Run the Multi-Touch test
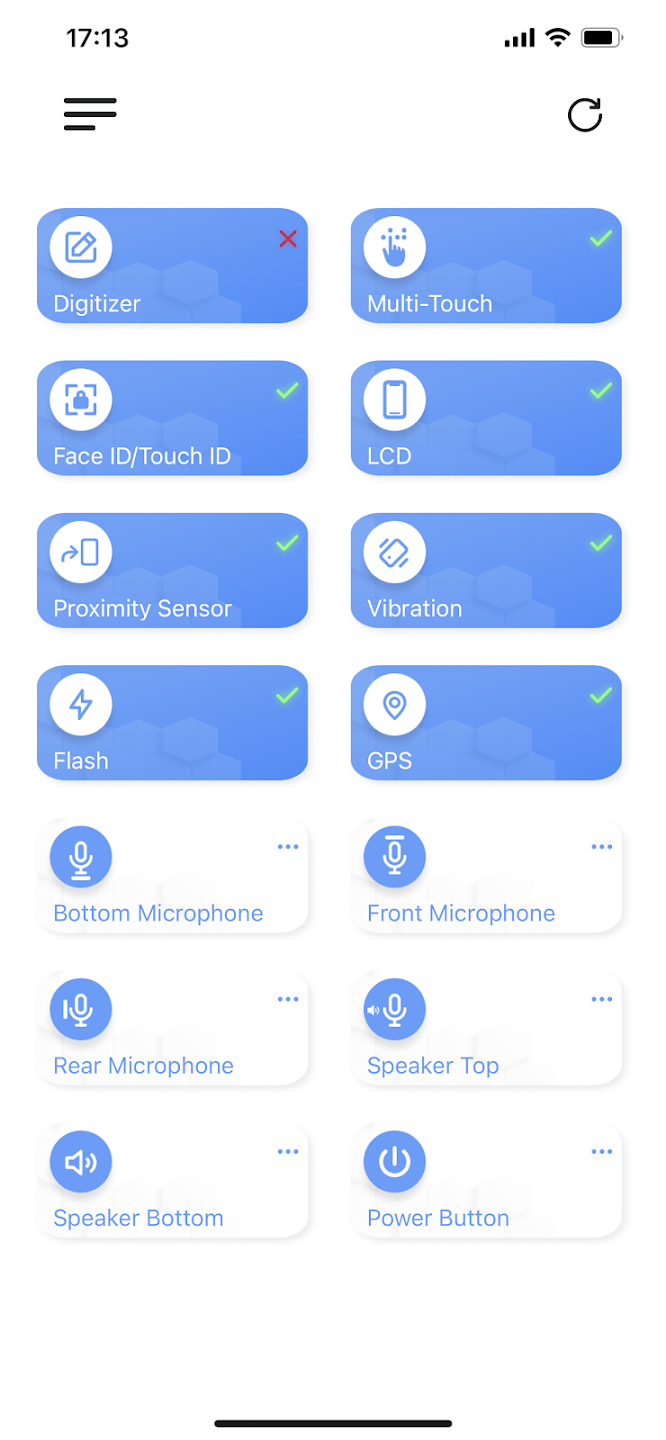The height and width of the screenshot is (1440, 666). 486,266
